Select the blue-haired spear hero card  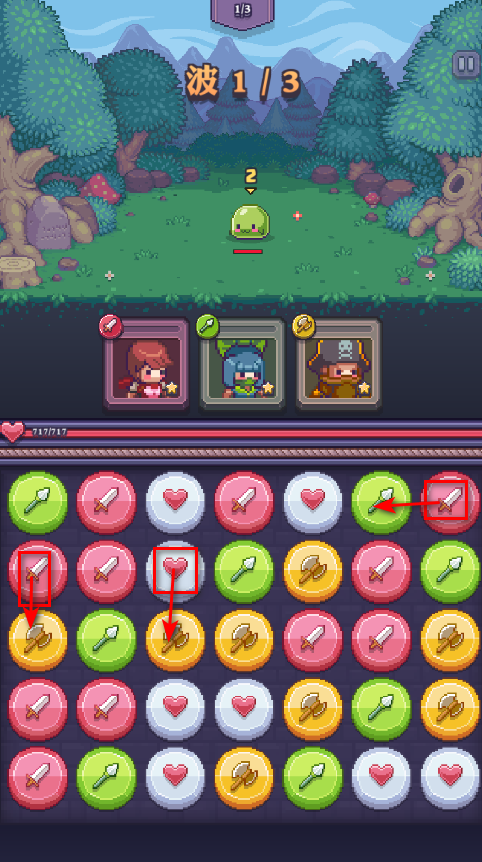point(242,365)
